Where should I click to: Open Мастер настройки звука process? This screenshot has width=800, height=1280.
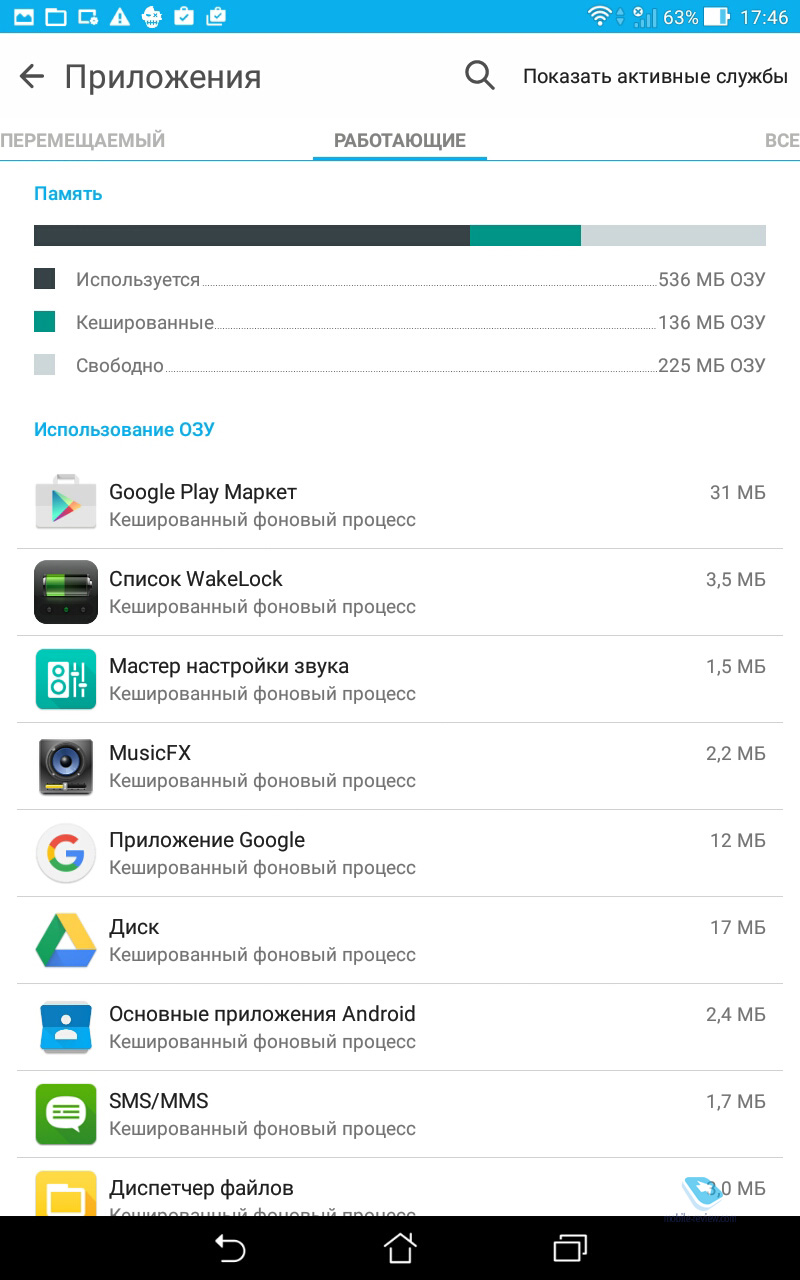[x=400, y=679]
